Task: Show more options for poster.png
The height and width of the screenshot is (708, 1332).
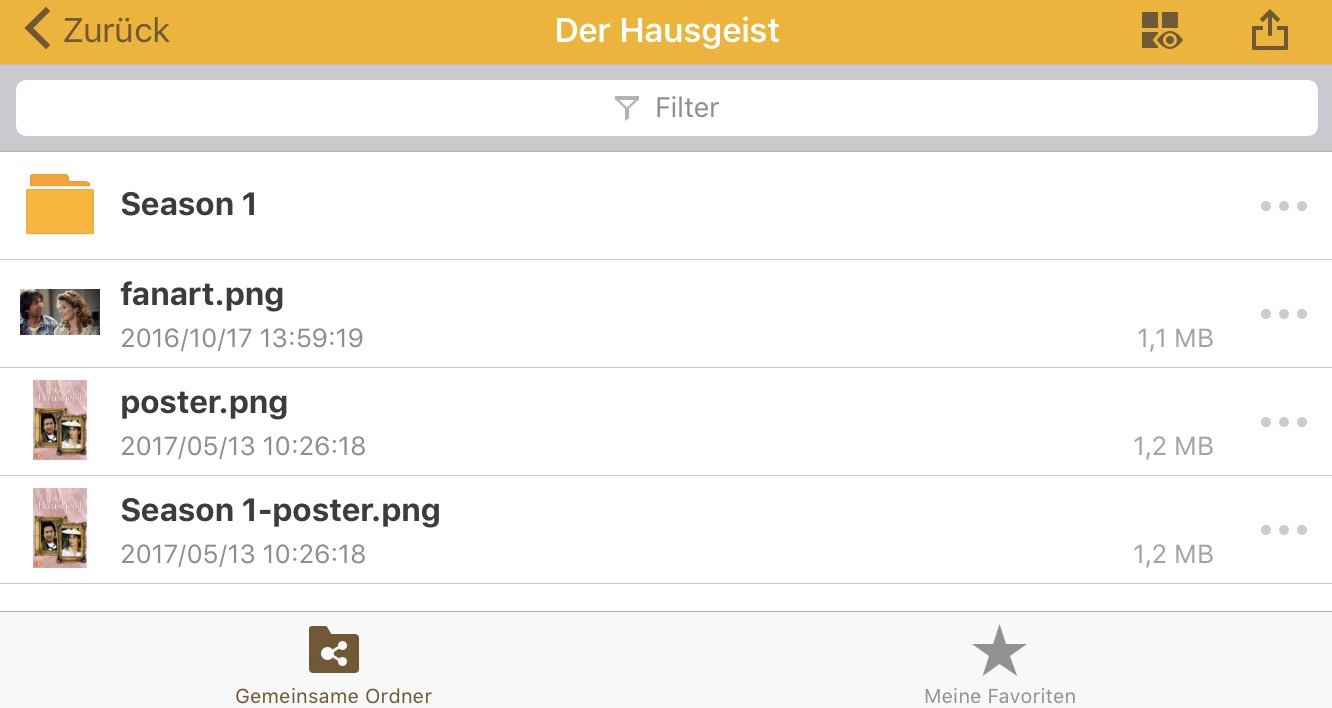Action: click(1283, 422)
